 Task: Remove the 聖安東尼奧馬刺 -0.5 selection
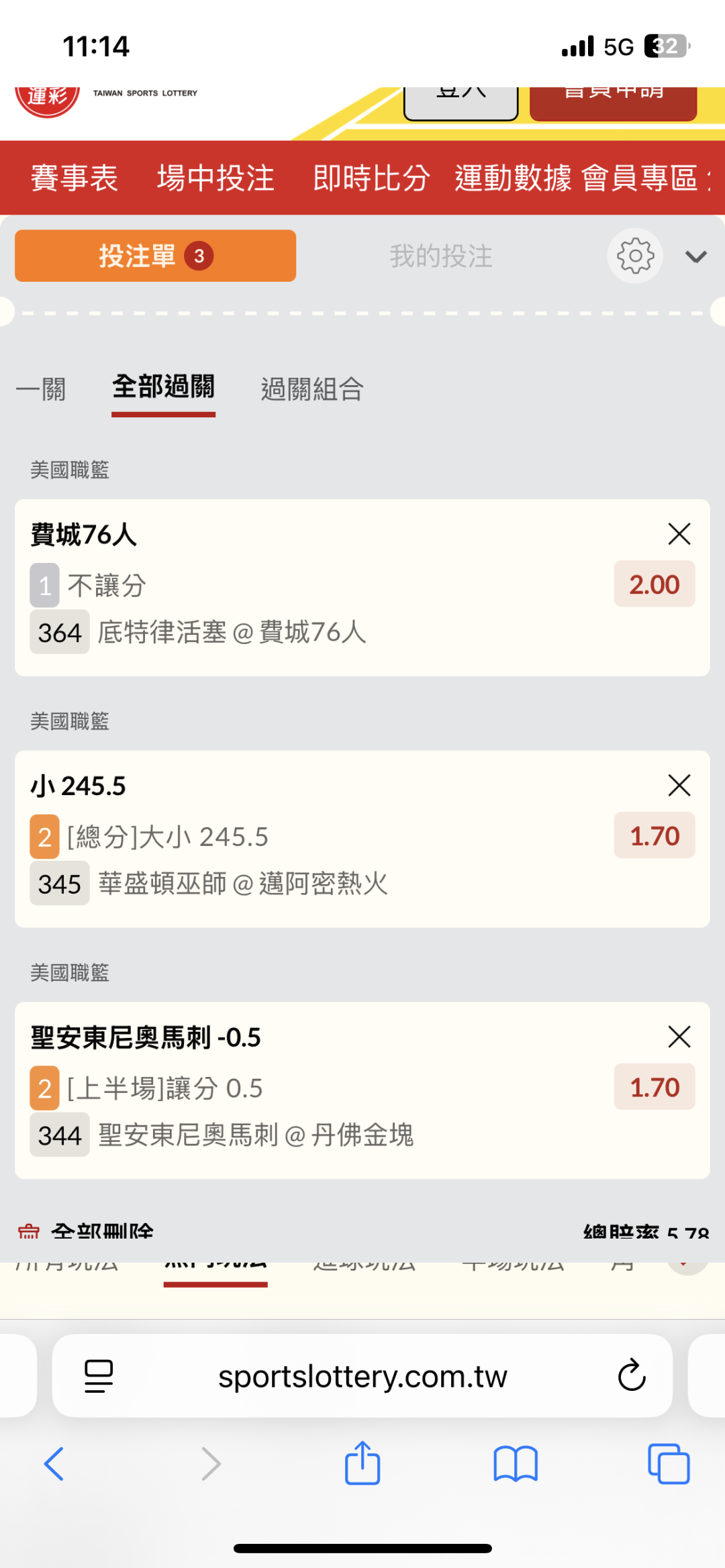tap(679, 1037)
